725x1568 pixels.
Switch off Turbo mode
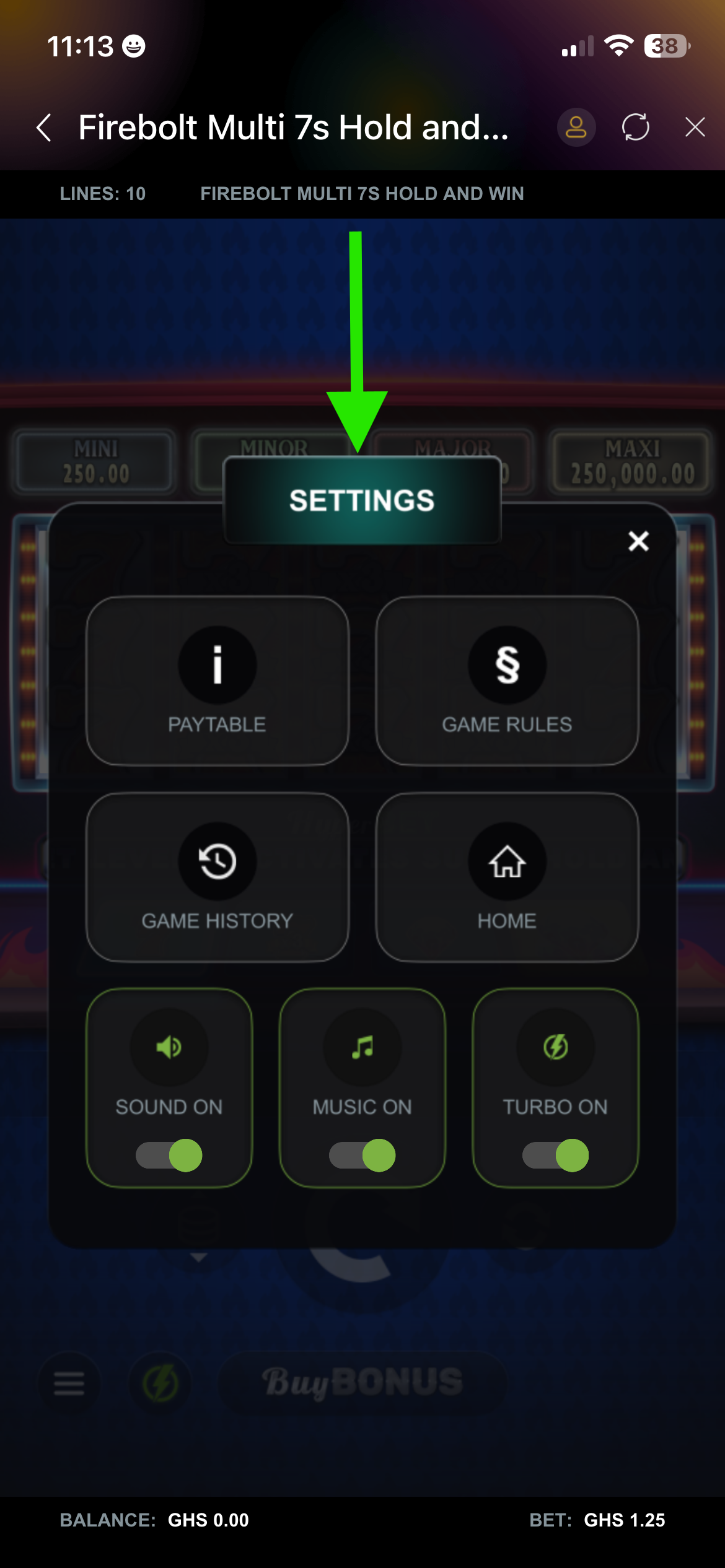point(556,1156)
